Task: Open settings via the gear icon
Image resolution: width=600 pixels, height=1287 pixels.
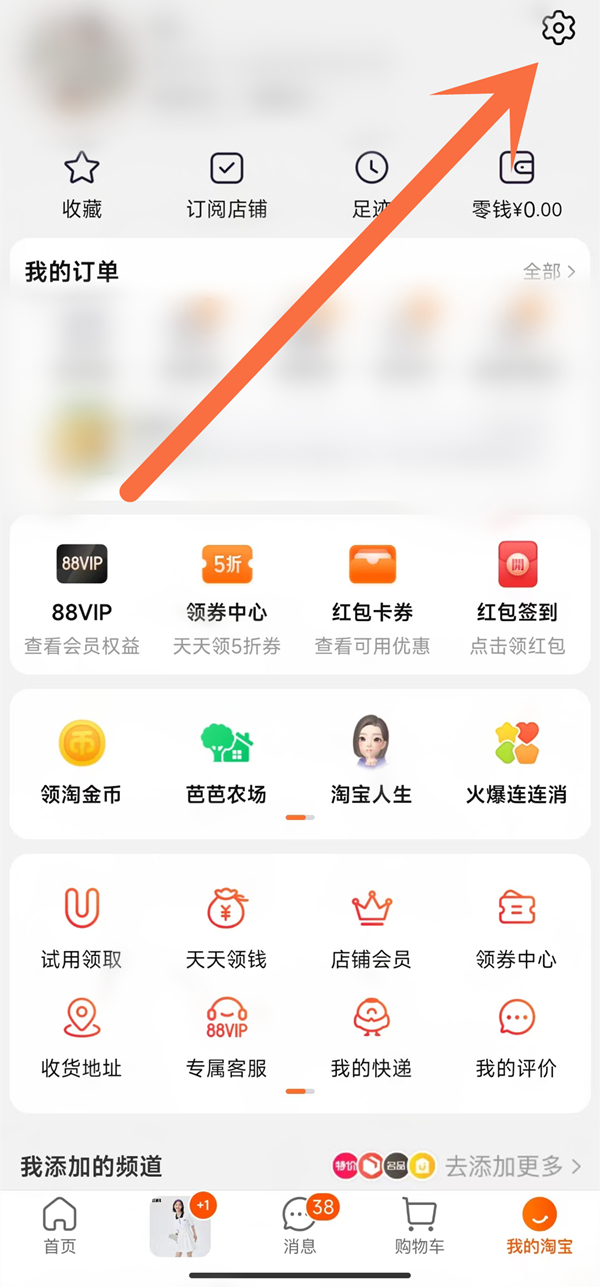Action: 558,28
